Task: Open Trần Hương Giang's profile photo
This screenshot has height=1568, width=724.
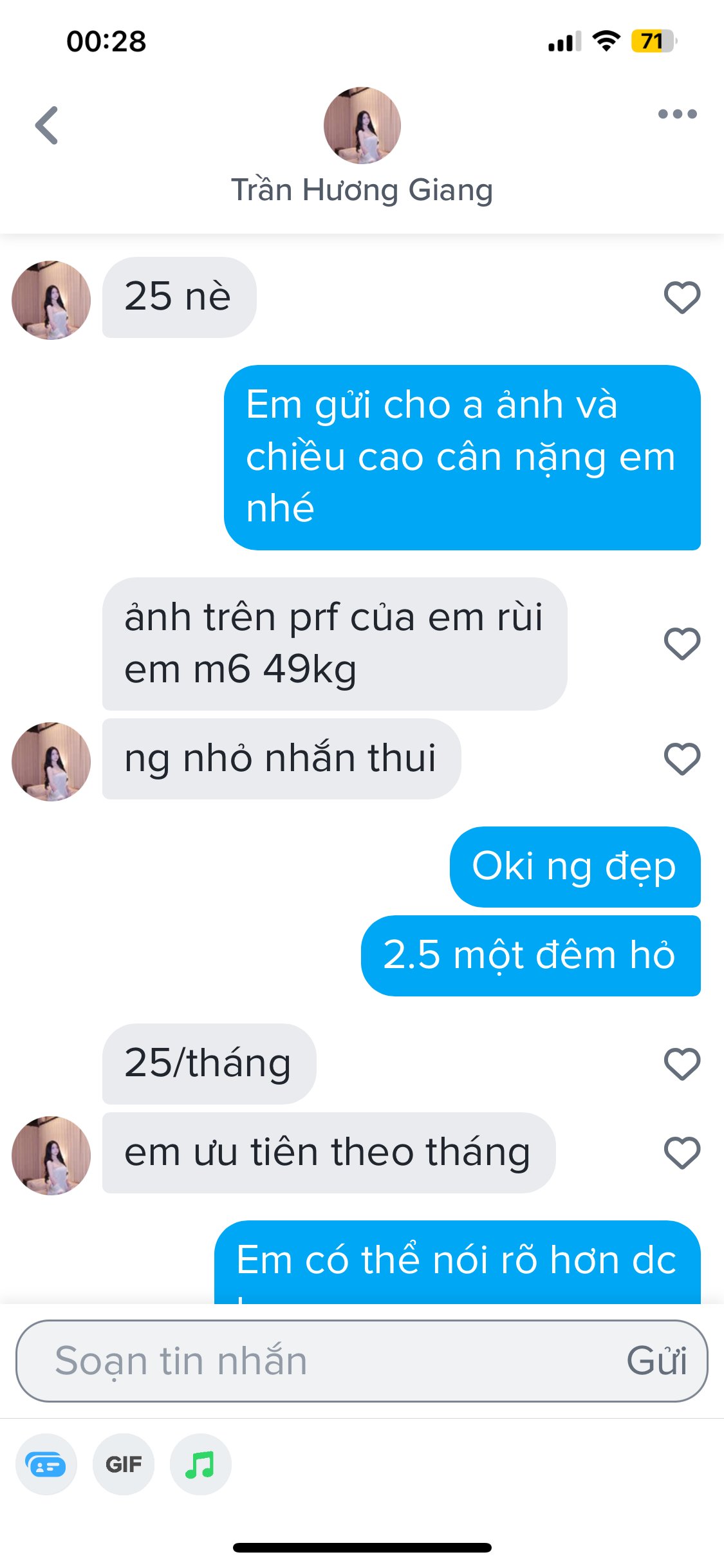Action: 362,126
